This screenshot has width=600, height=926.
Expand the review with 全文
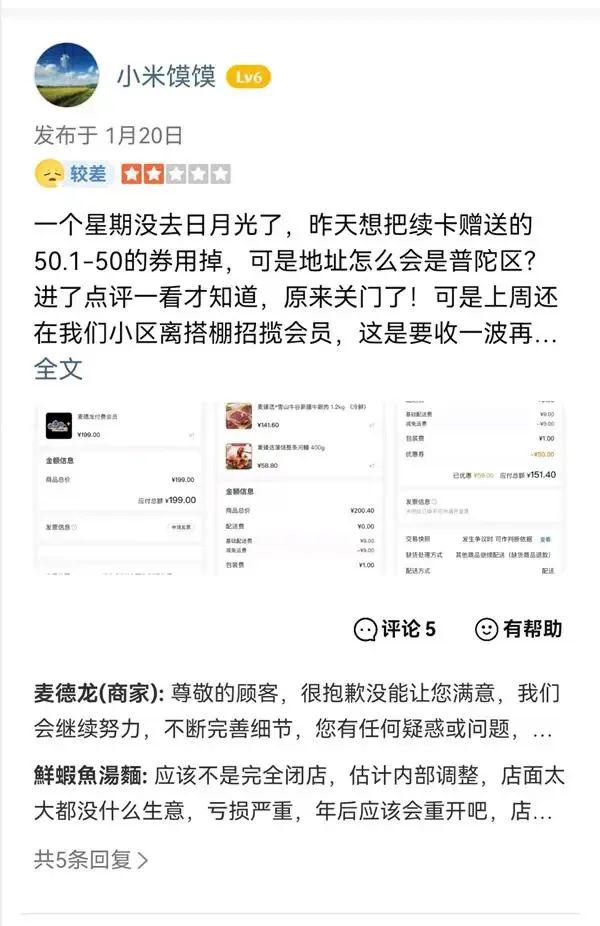coord(58,368)
